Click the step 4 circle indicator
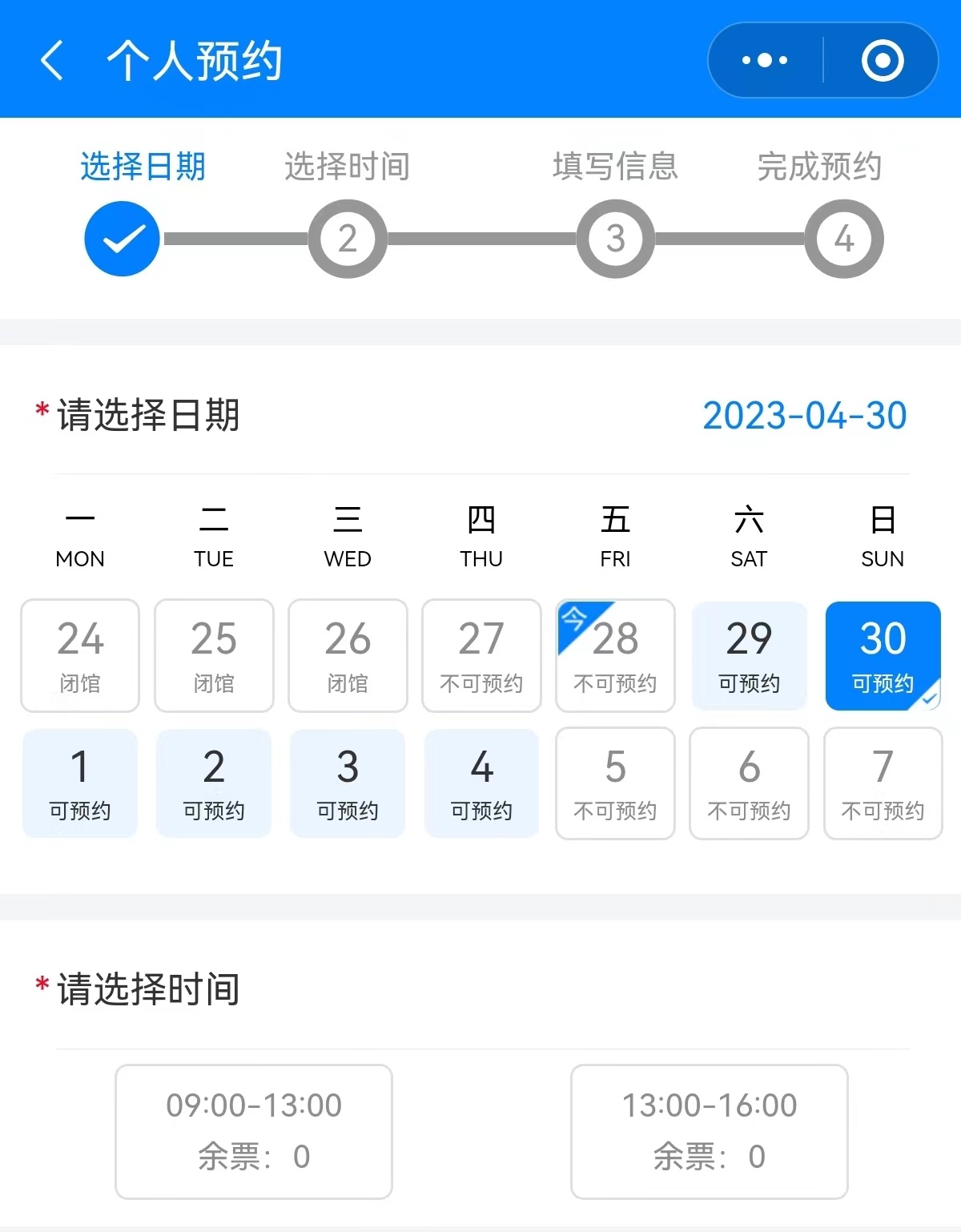The image size is (961, 1232). click(x=842, y=238)
